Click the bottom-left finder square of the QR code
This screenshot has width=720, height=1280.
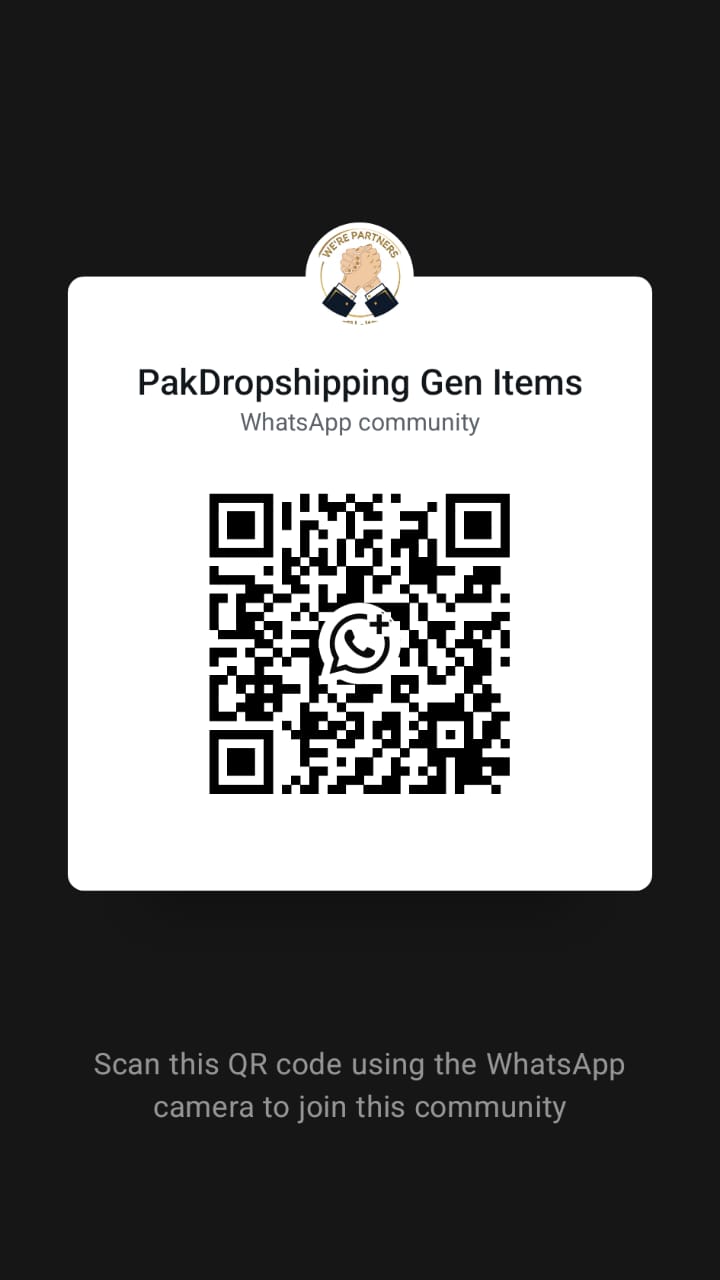(240, 760)
